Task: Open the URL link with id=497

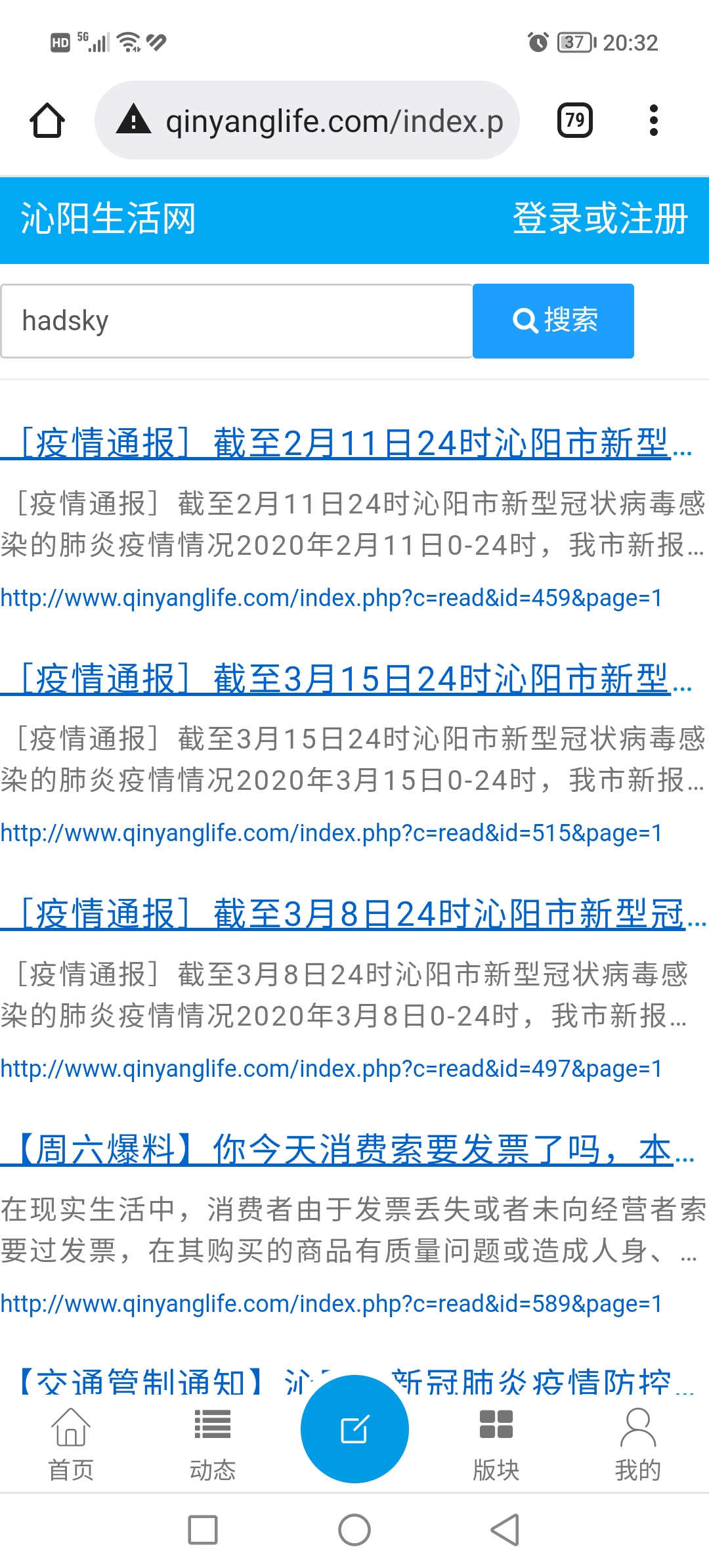Action: tap(331, 1069)
